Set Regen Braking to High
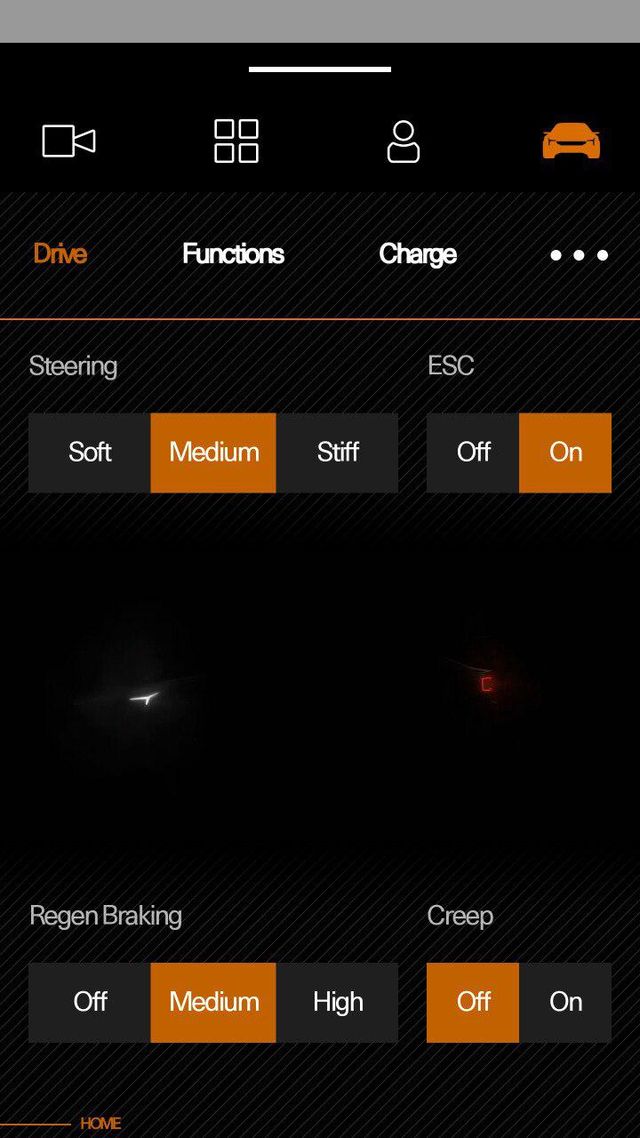Viewport: 640px width, 1138px height. 337,1002
